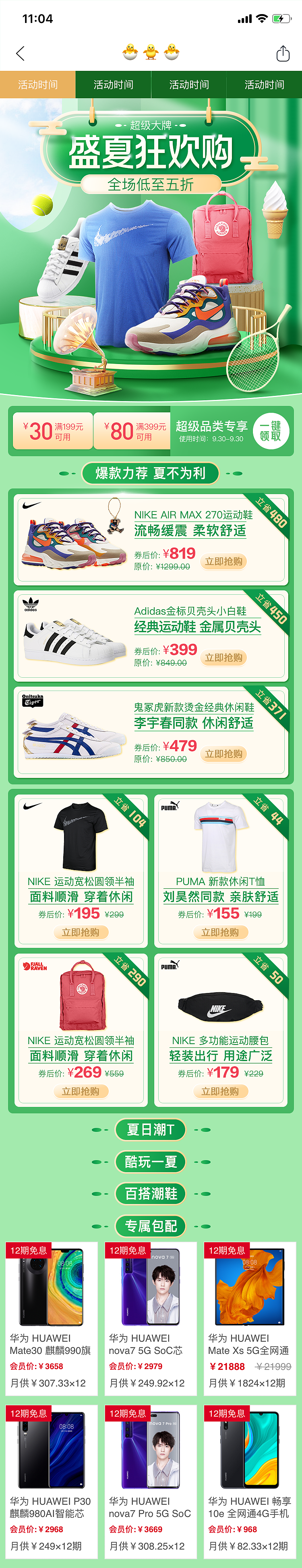Share this promotion page
Screen dimensions: 302x1568
[283, 54]
